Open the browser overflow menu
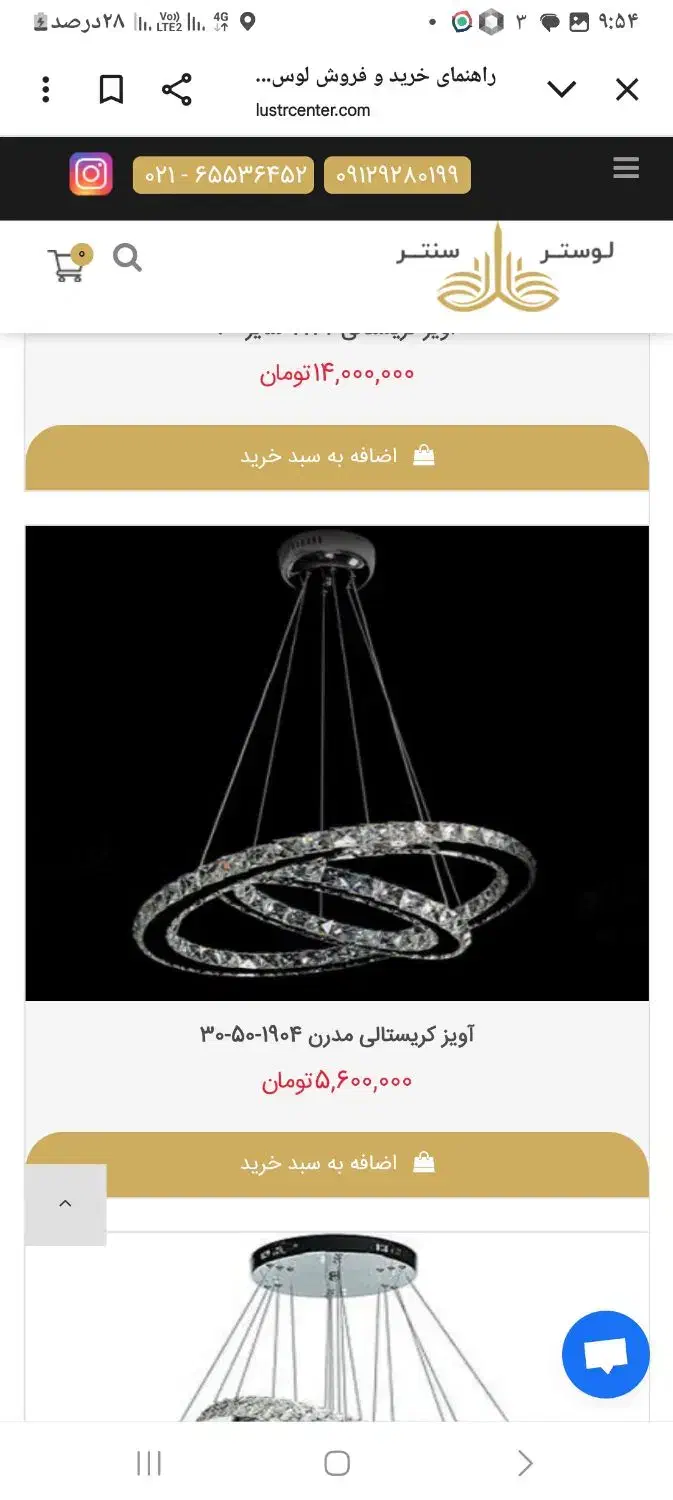 [x=46, y=90]
